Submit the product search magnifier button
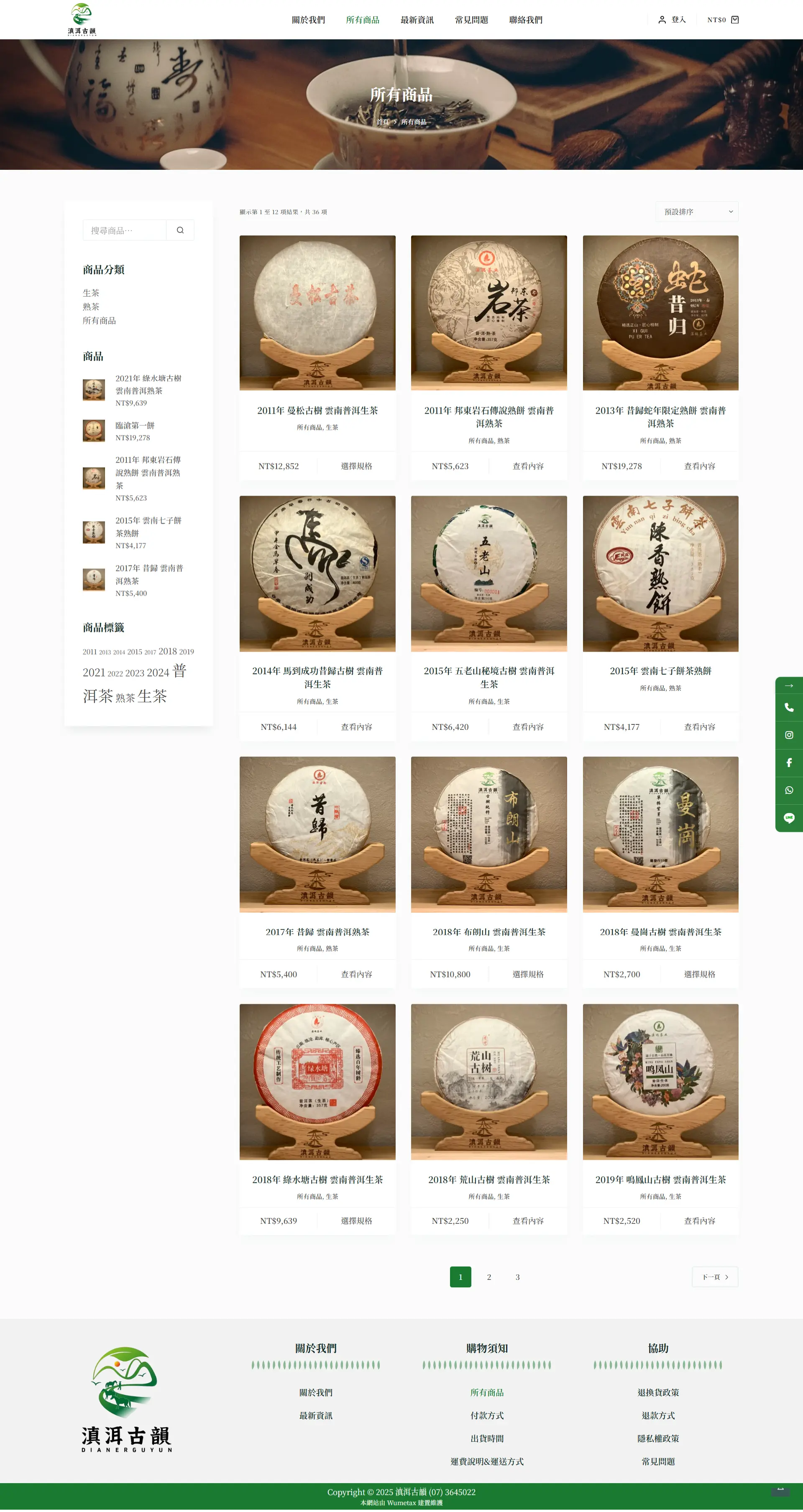 [180, 231]
